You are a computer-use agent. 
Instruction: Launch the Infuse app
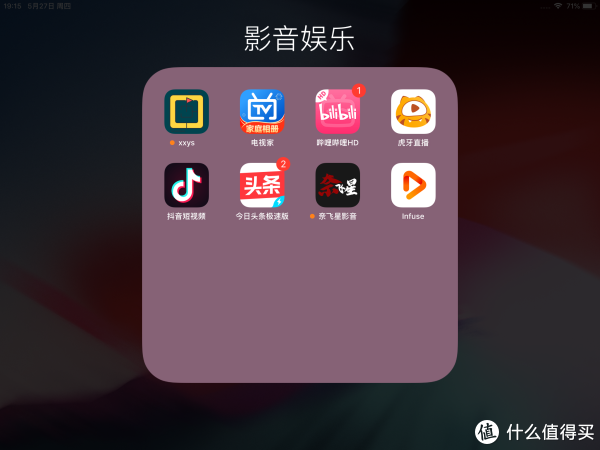(413, 185)
